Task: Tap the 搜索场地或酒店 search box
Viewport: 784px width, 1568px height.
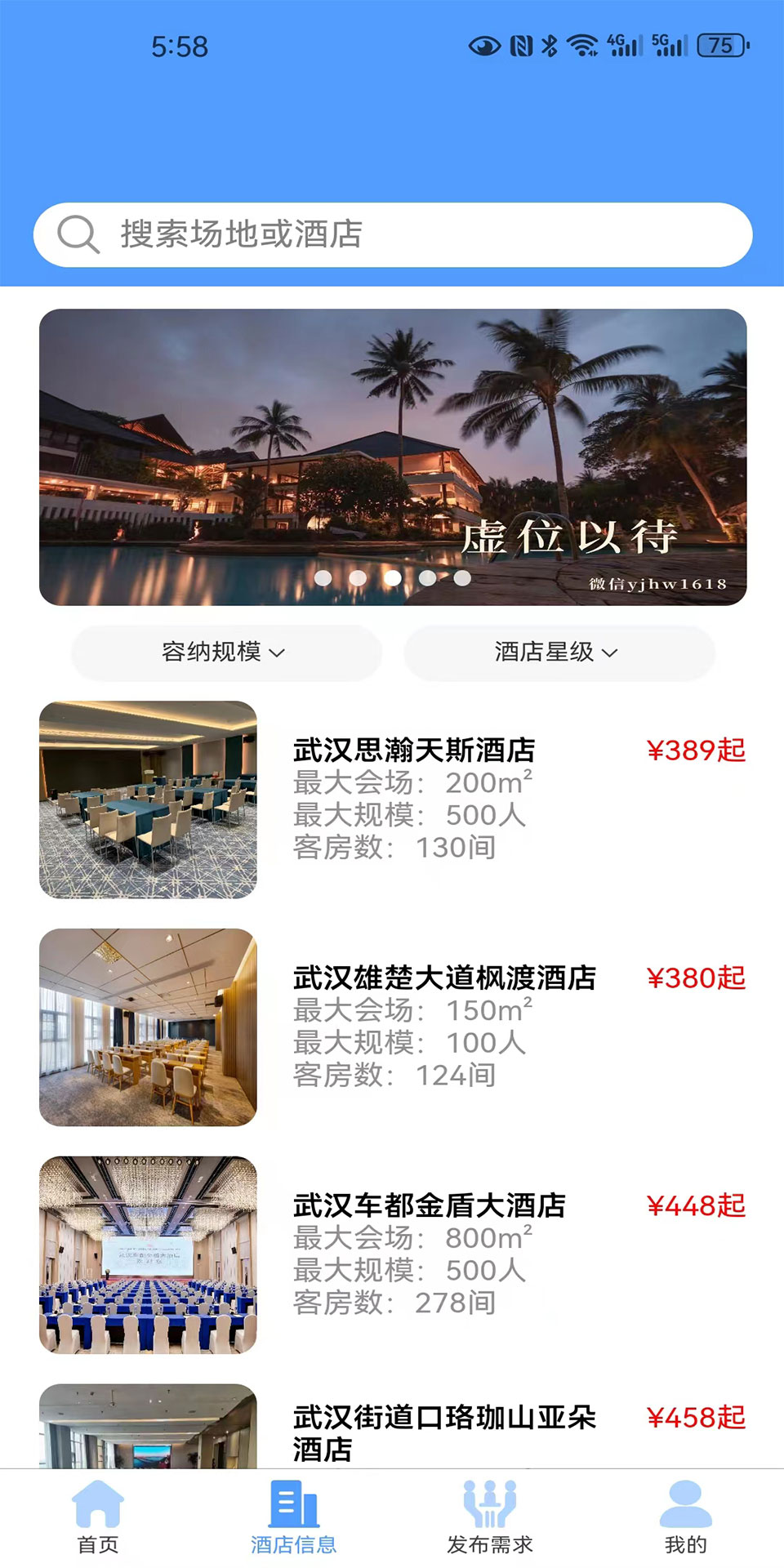Action: (x=392, y=234)
